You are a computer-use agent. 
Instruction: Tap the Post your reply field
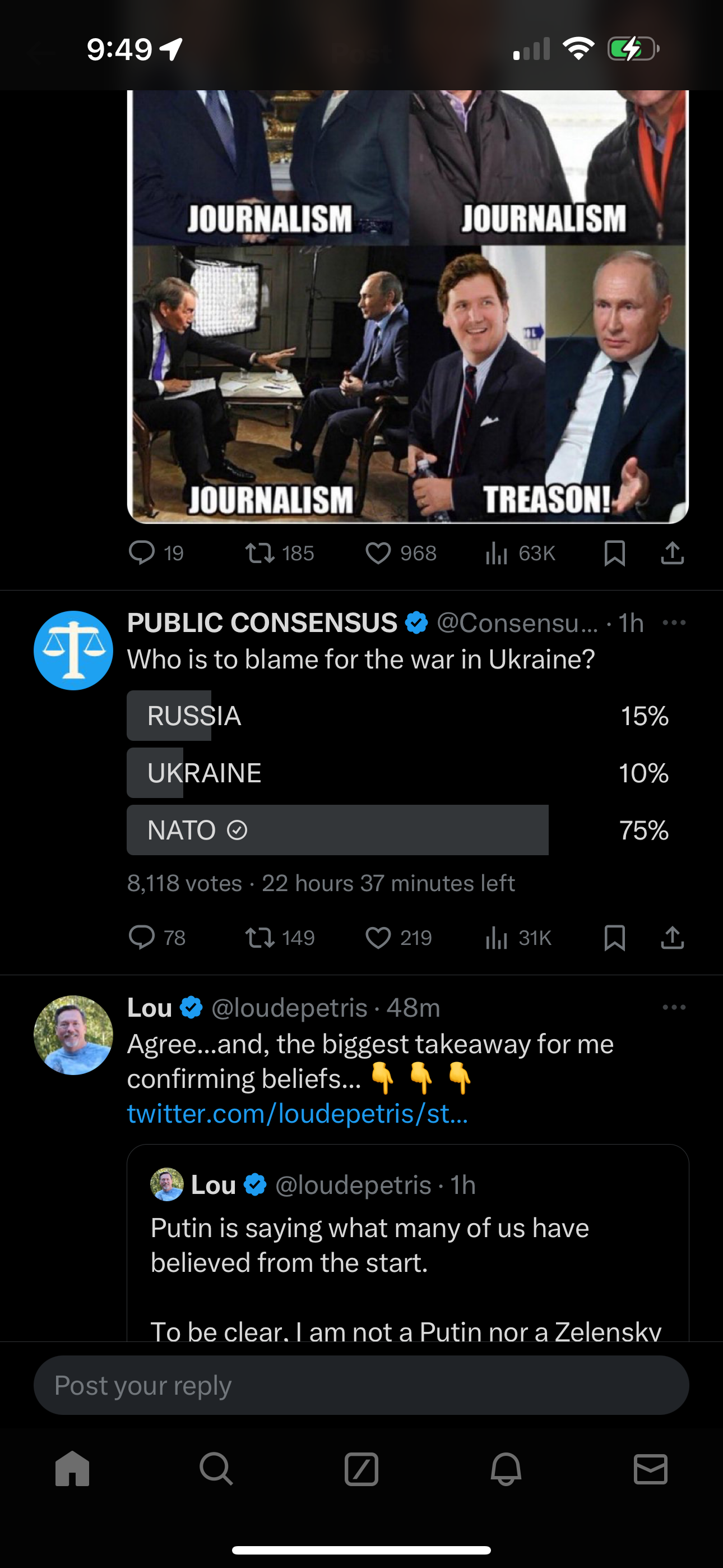[361, 1386]
